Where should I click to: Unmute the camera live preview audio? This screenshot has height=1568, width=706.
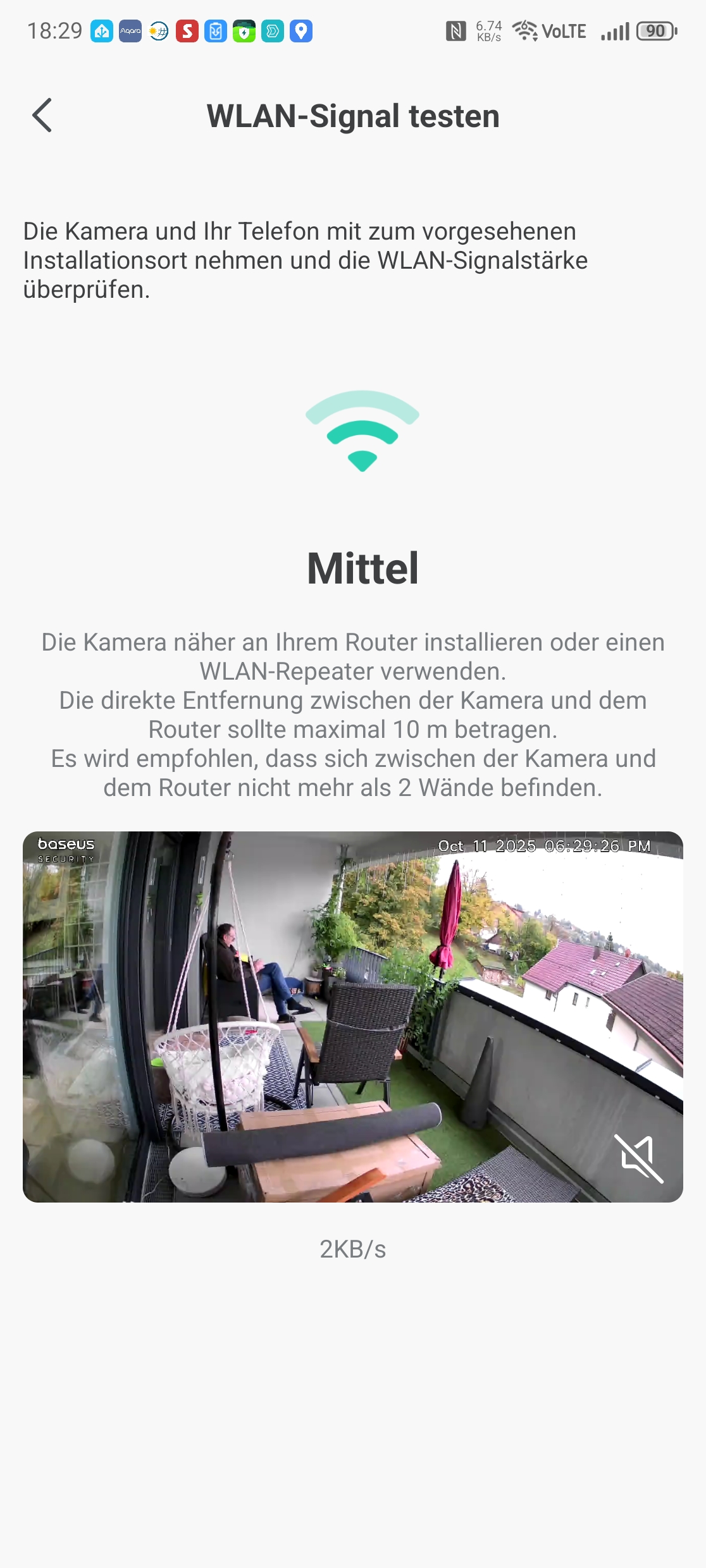pos(638,1158)
